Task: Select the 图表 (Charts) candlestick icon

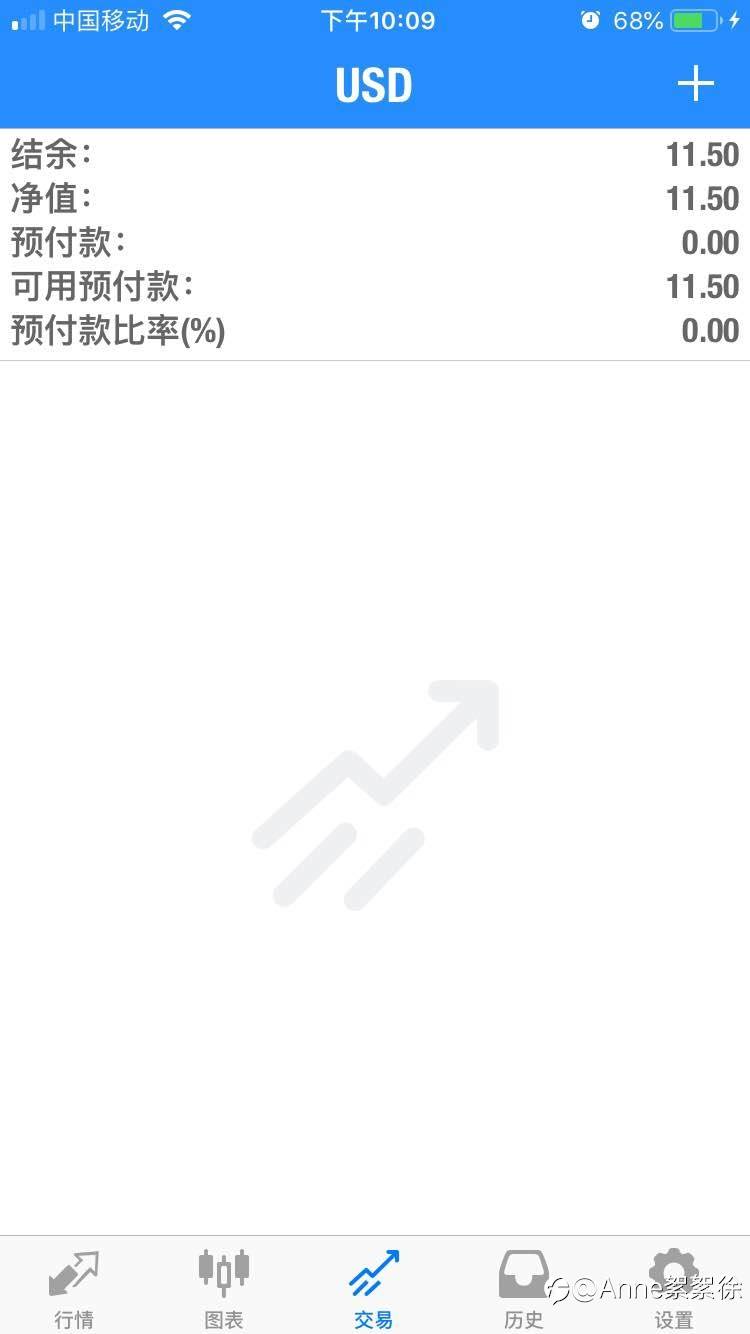Action: click(224, 1271)
